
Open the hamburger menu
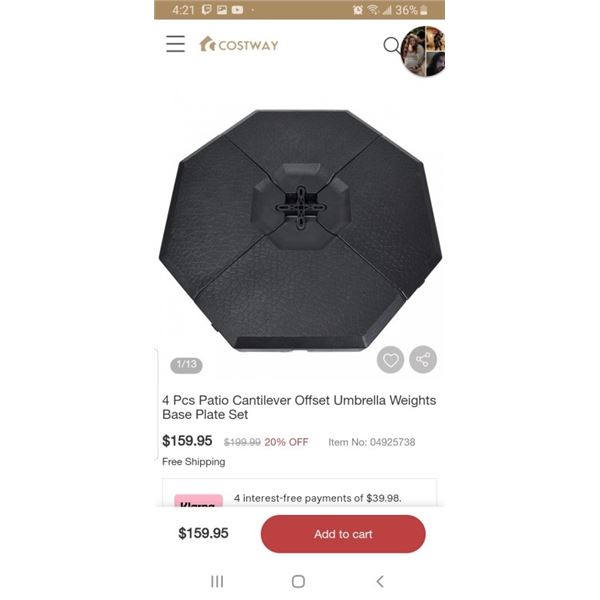(x=176, y=44)
